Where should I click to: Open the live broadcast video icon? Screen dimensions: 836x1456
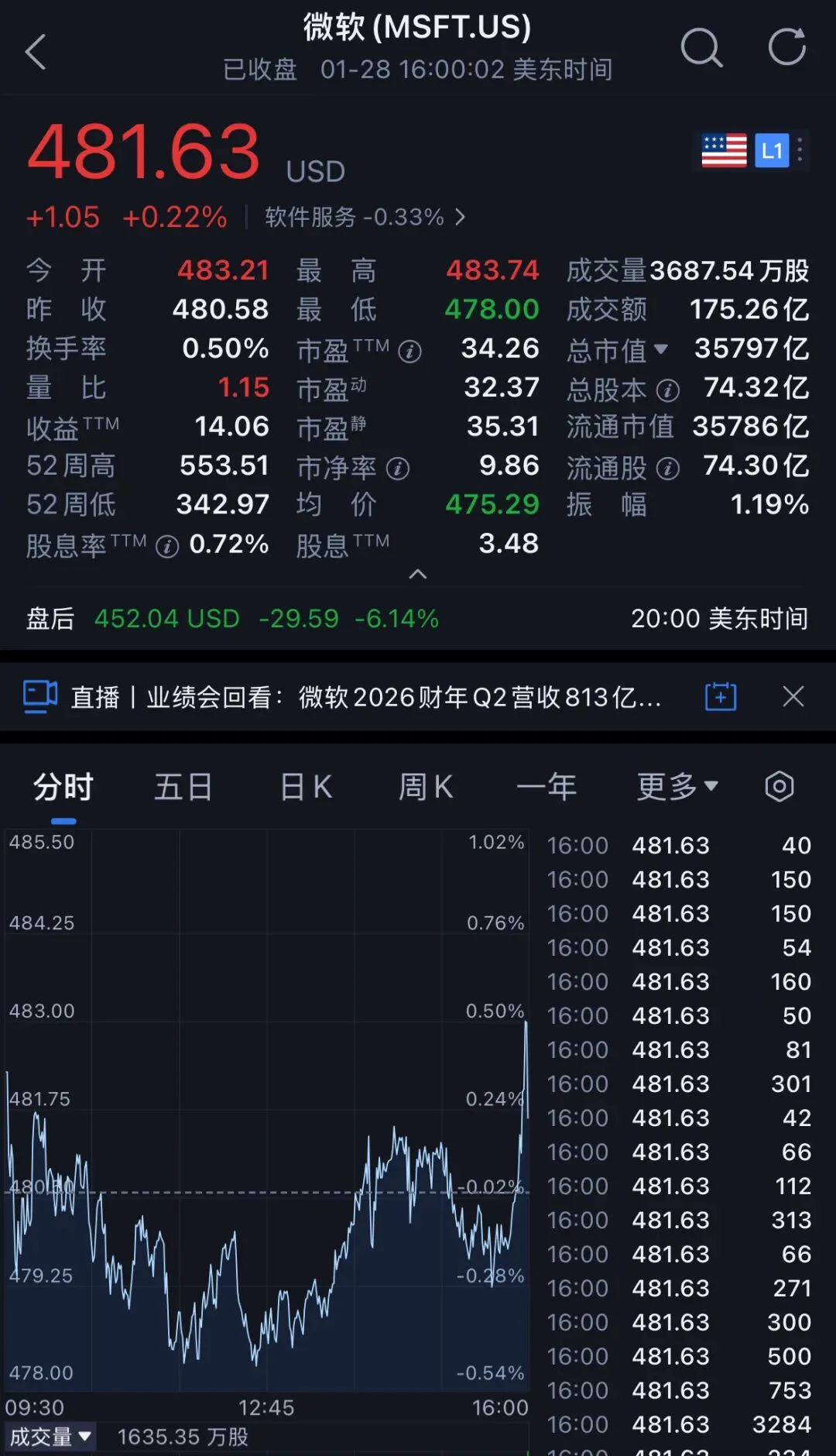(39, 696)
